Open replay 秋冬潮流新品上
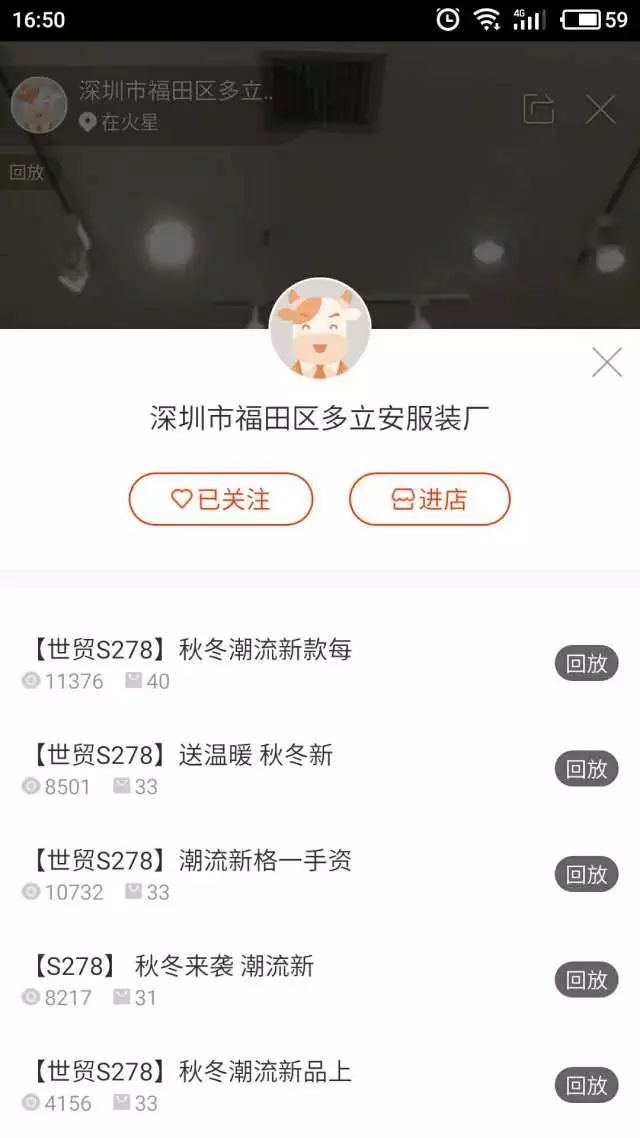Image resolution: width=640 pixels, height=1138 pixels. [320, 1086]
